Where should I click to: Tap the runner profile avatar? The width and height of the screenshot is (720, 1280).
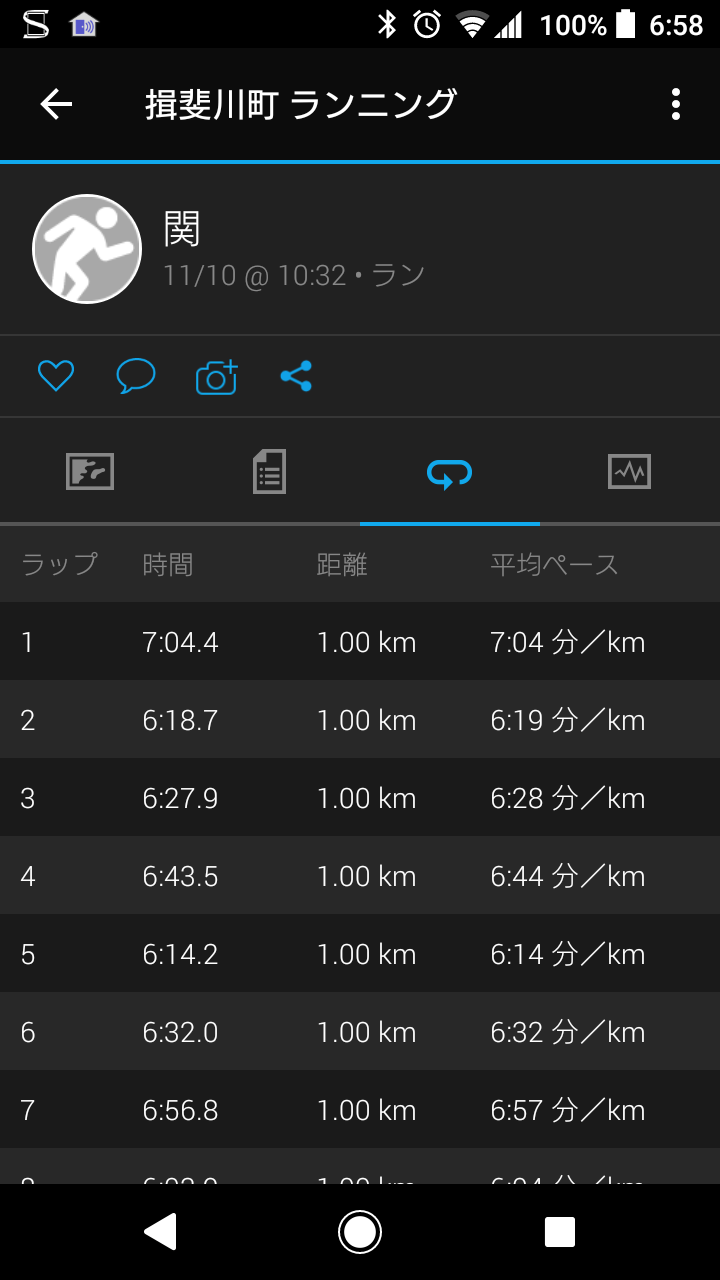point(87,249)
